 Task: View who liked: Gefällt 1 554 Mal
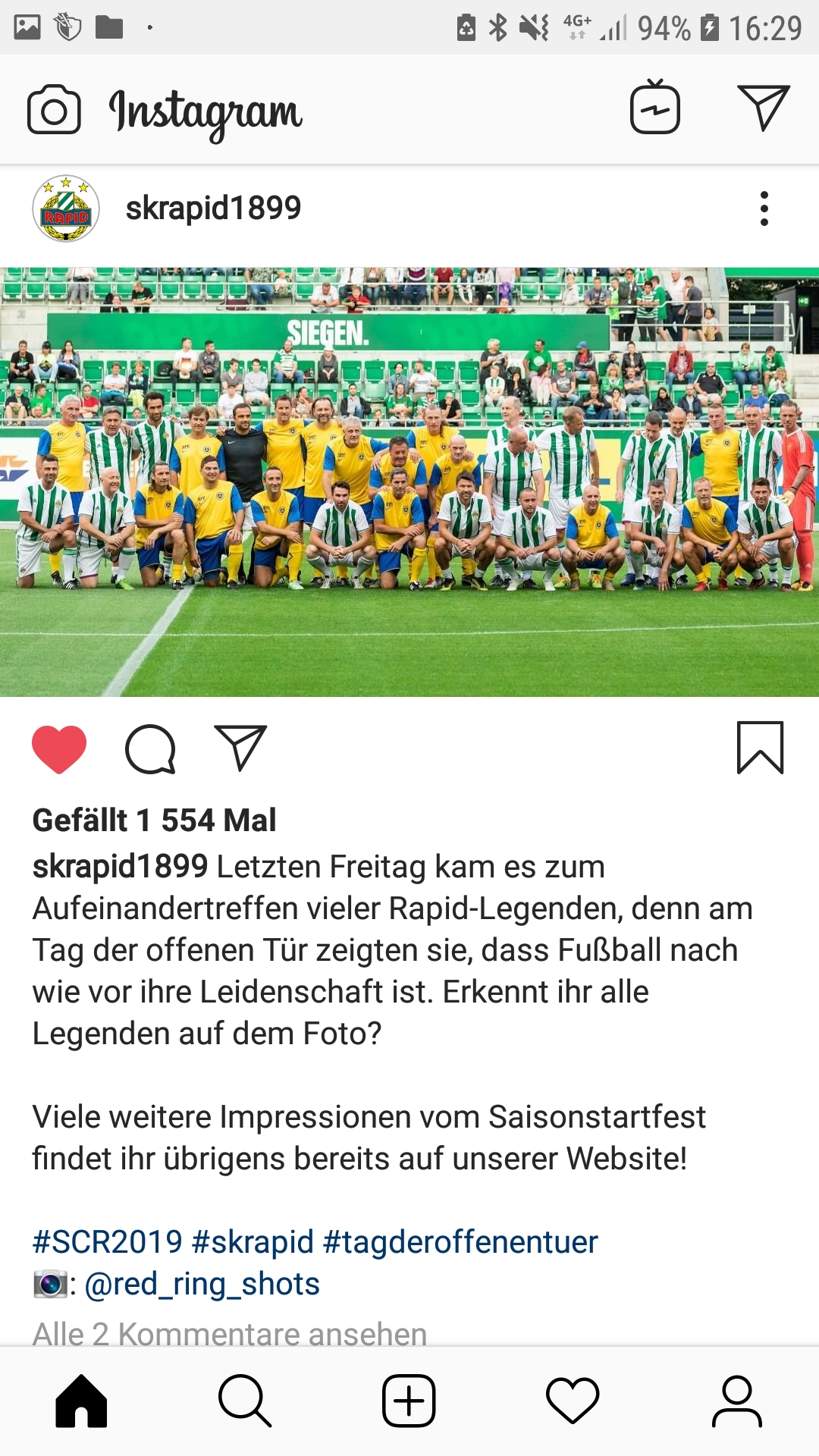pos(154,820)
